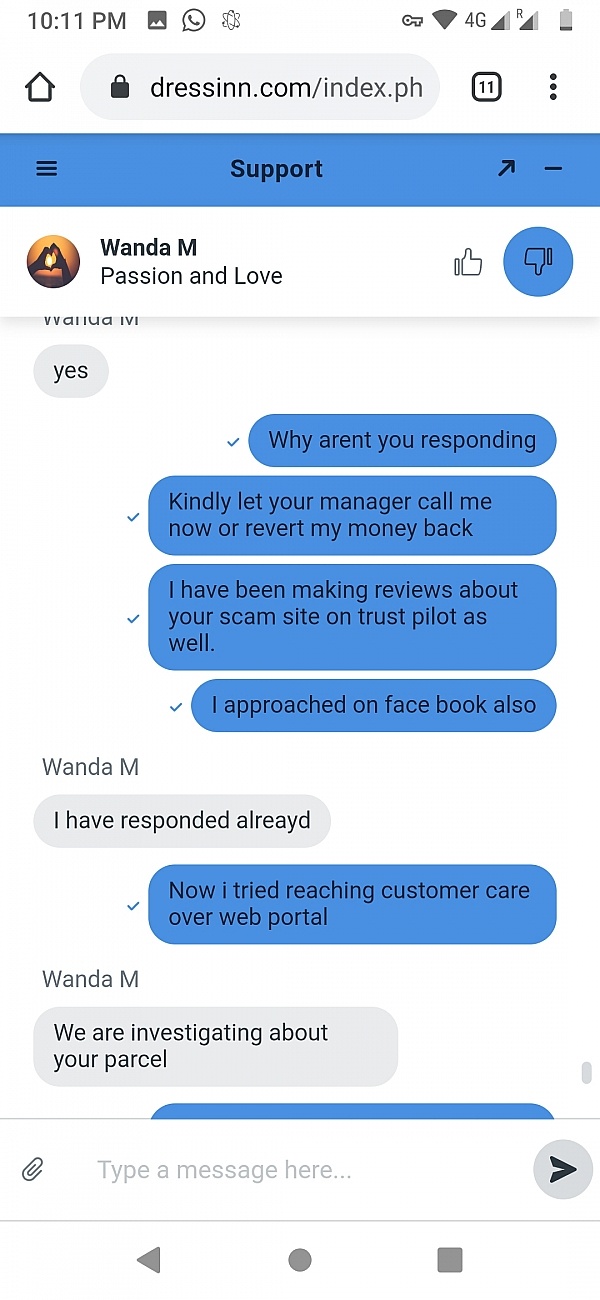Screen dimensions: 600x1300
Task: Open the browser home page
Action: pyautogui.click(x=40, y=88)
